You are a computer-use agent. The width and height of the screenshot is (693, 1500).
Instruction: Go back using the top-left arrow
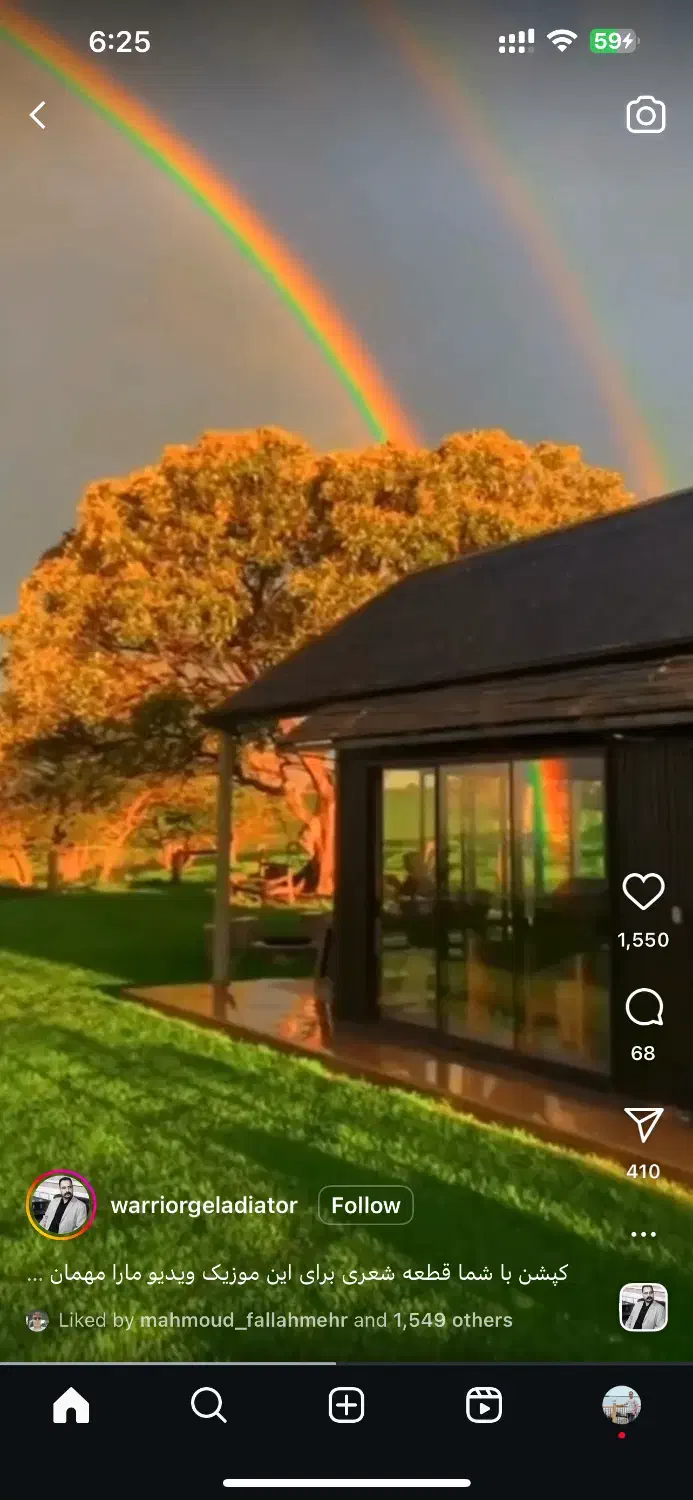(38, 116)
